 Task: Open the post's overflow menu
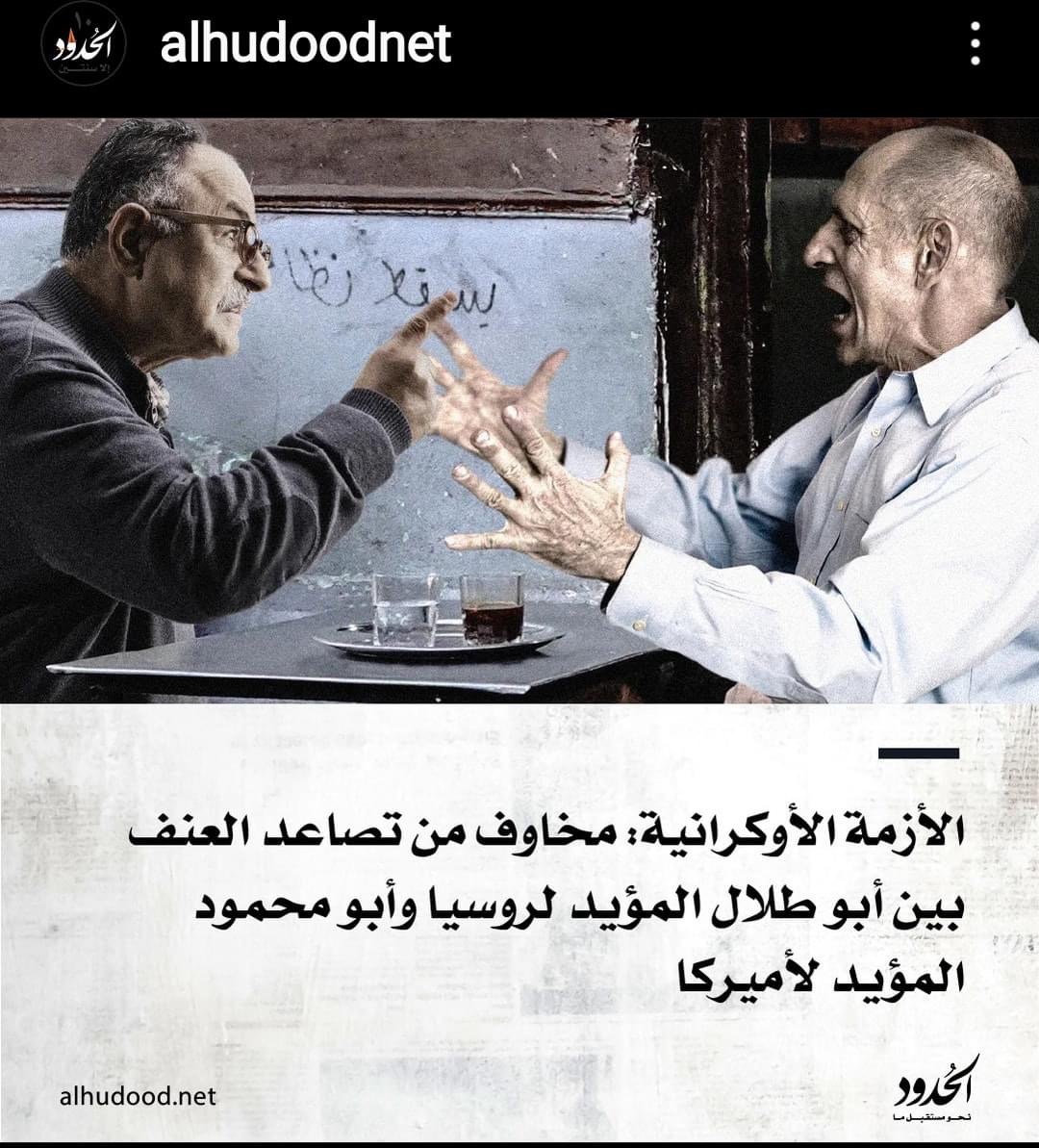976,44
